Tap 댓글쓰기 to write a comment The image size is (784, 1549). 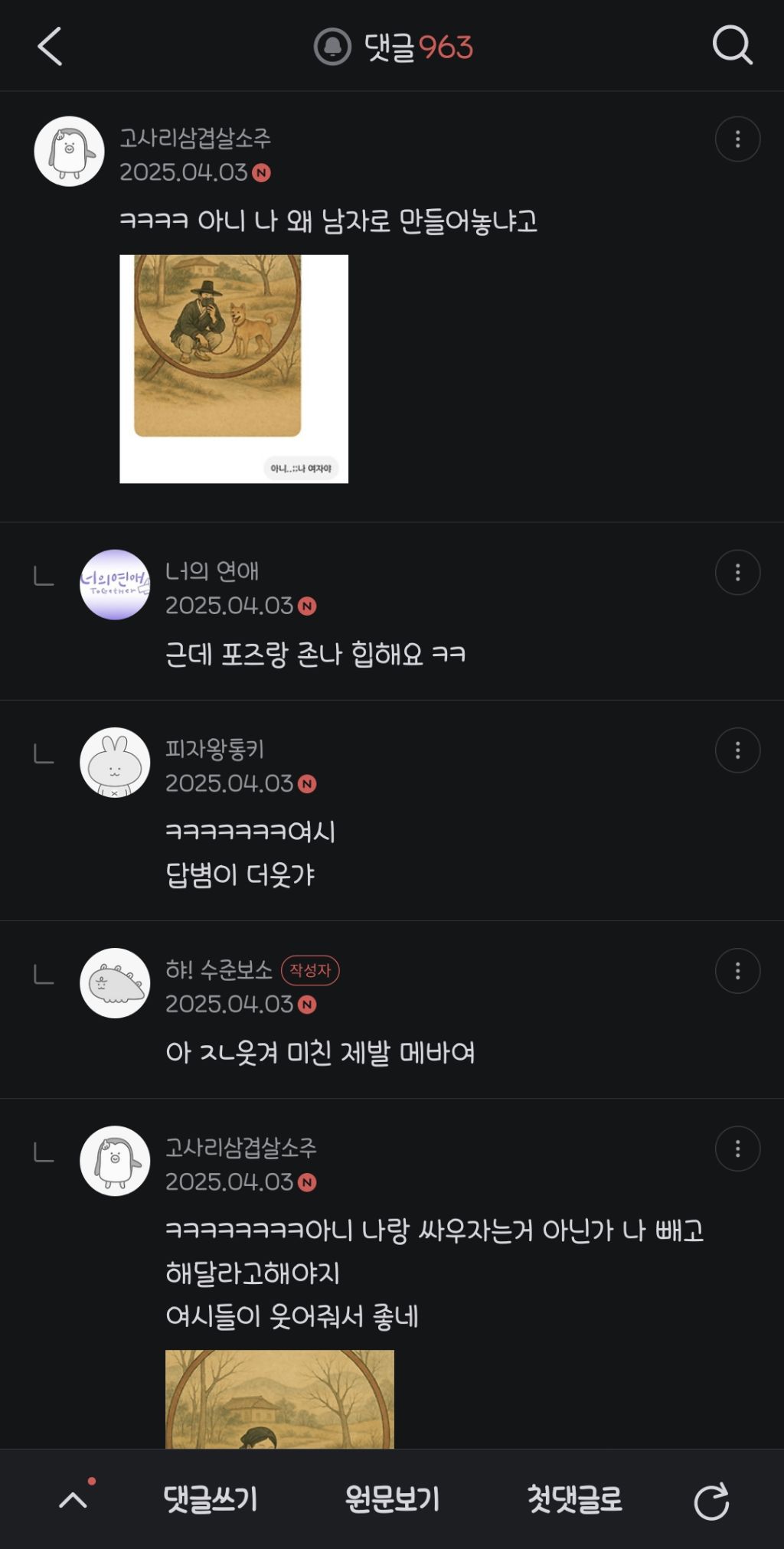pos(211,1499)
